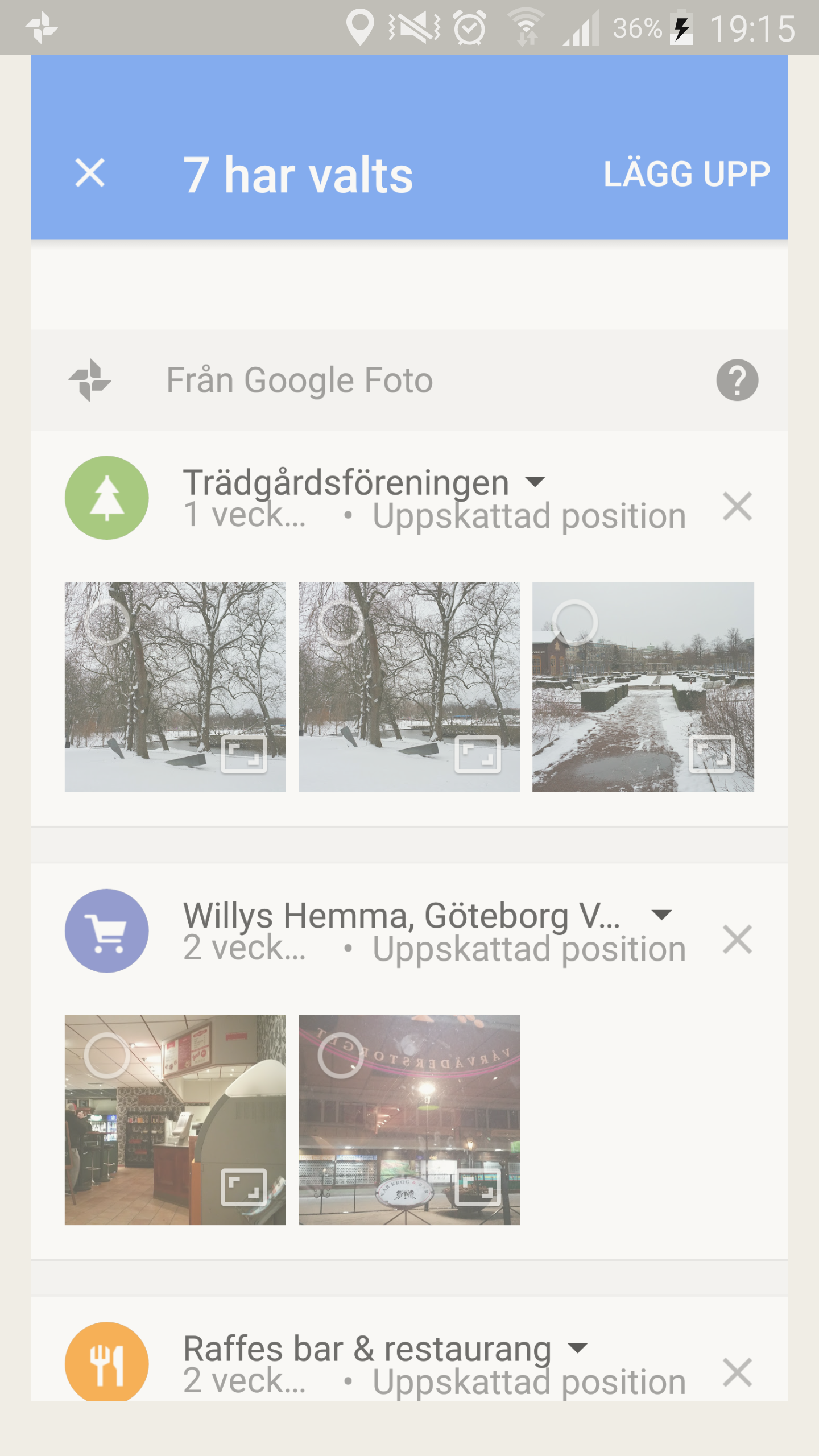The height and width of the screenshot is (1456, 819).
Task: Dismiss the Trädgårdsföreningen photo group
Action: 737,506
